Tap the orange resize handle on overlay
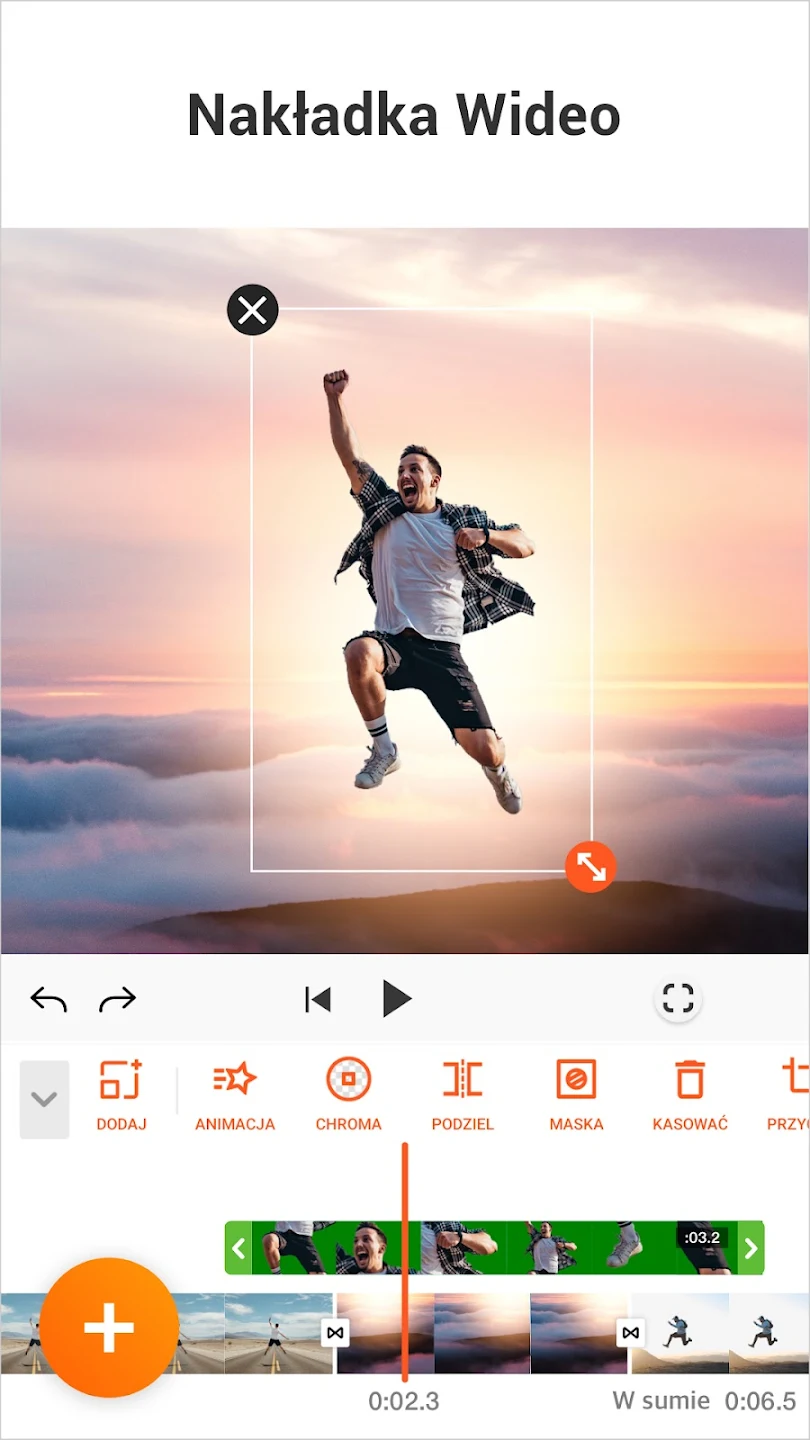The width and height of the screenshot is (810, 1440). point(591,867)
